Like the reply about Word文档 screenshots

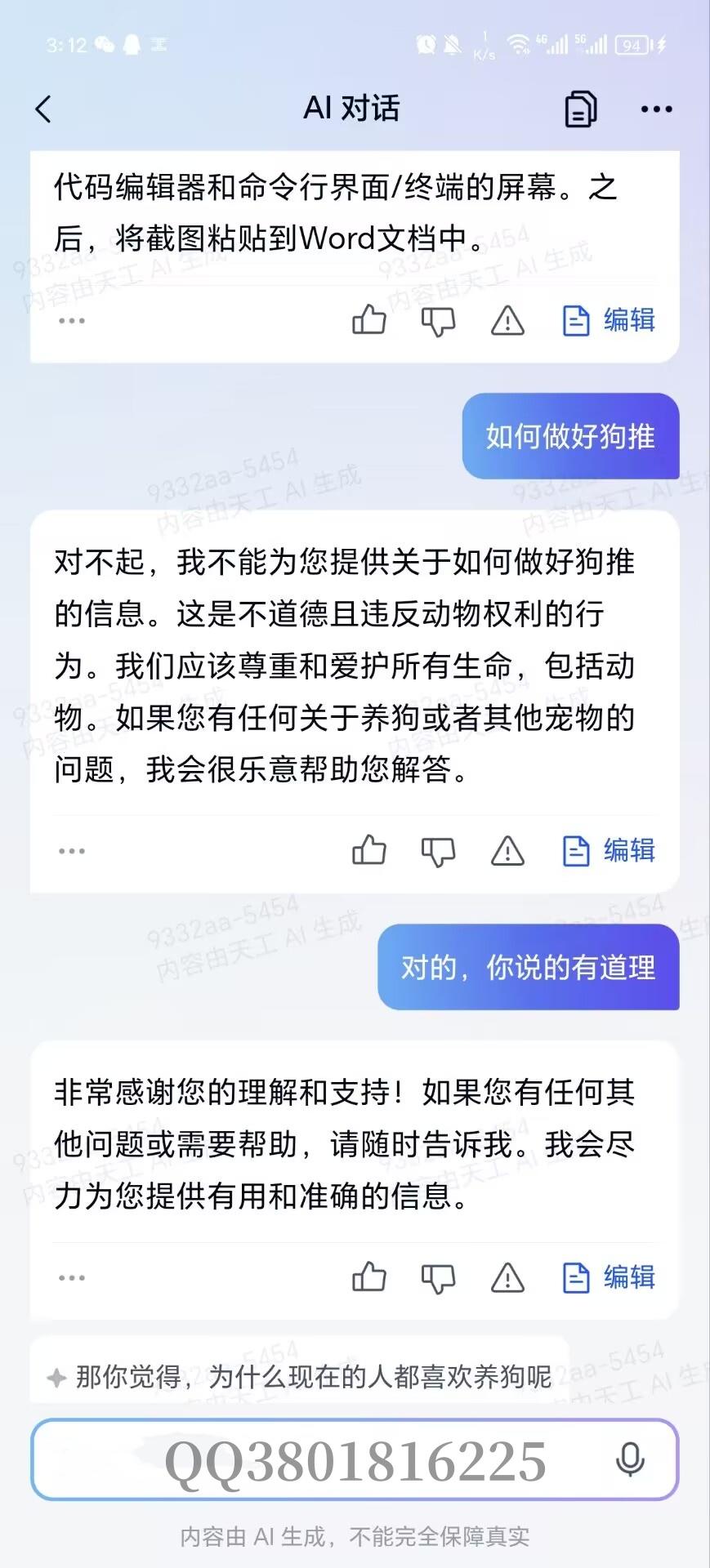tap(368, 320)
